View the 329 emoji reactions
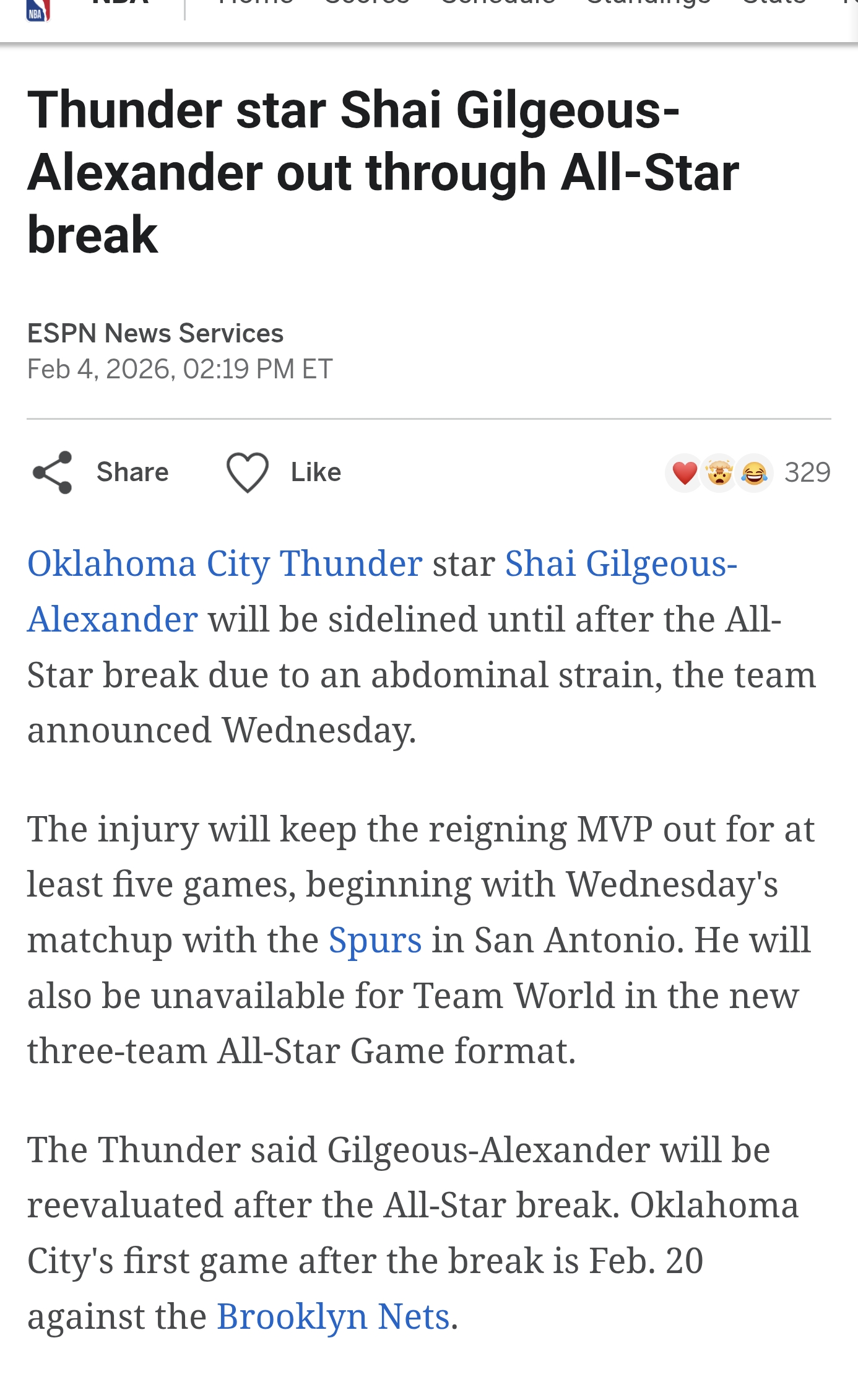Screen dimensions: 858x1400 747,473
